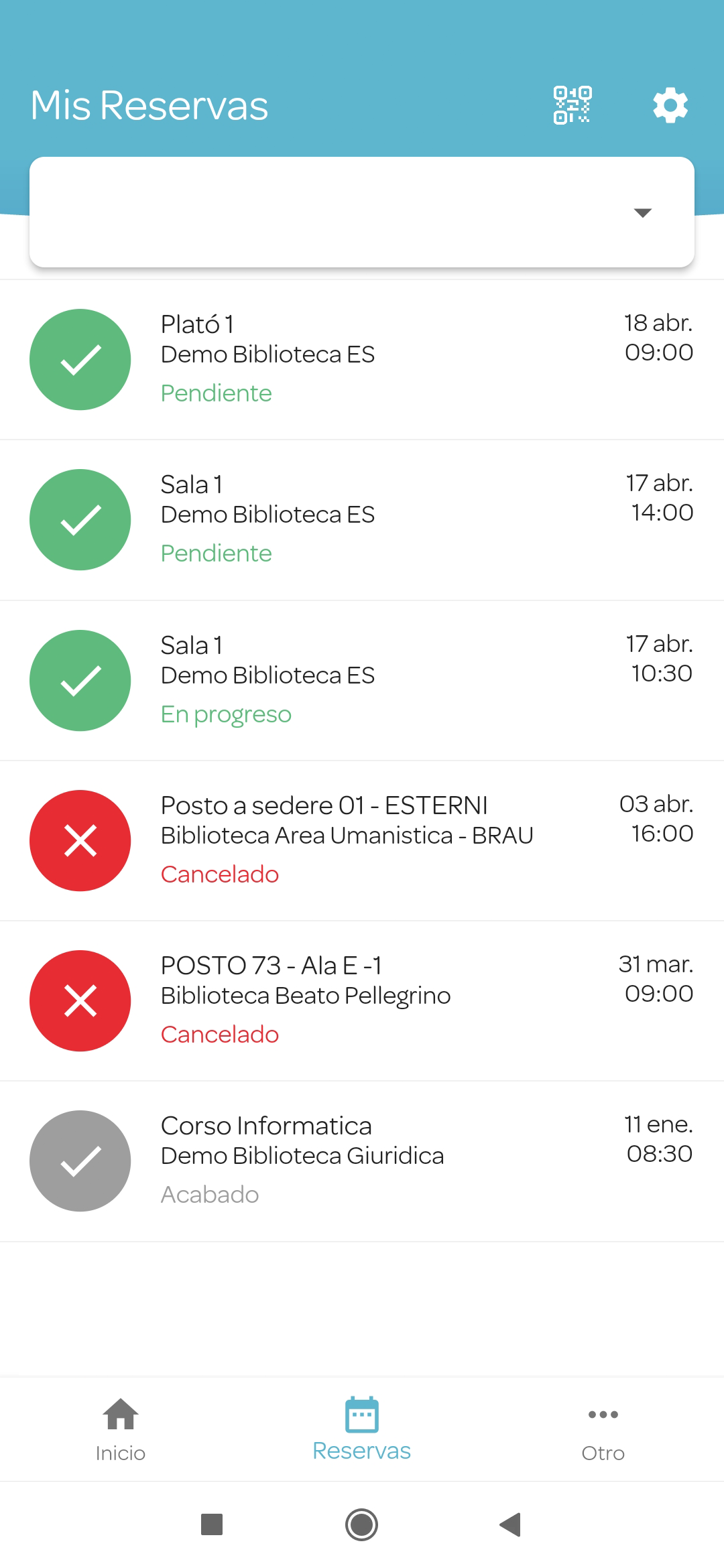This screenshot has height=1568, width=724.
Task: Open Sala 1 reservation at 14:00
Action: [362, 520]
